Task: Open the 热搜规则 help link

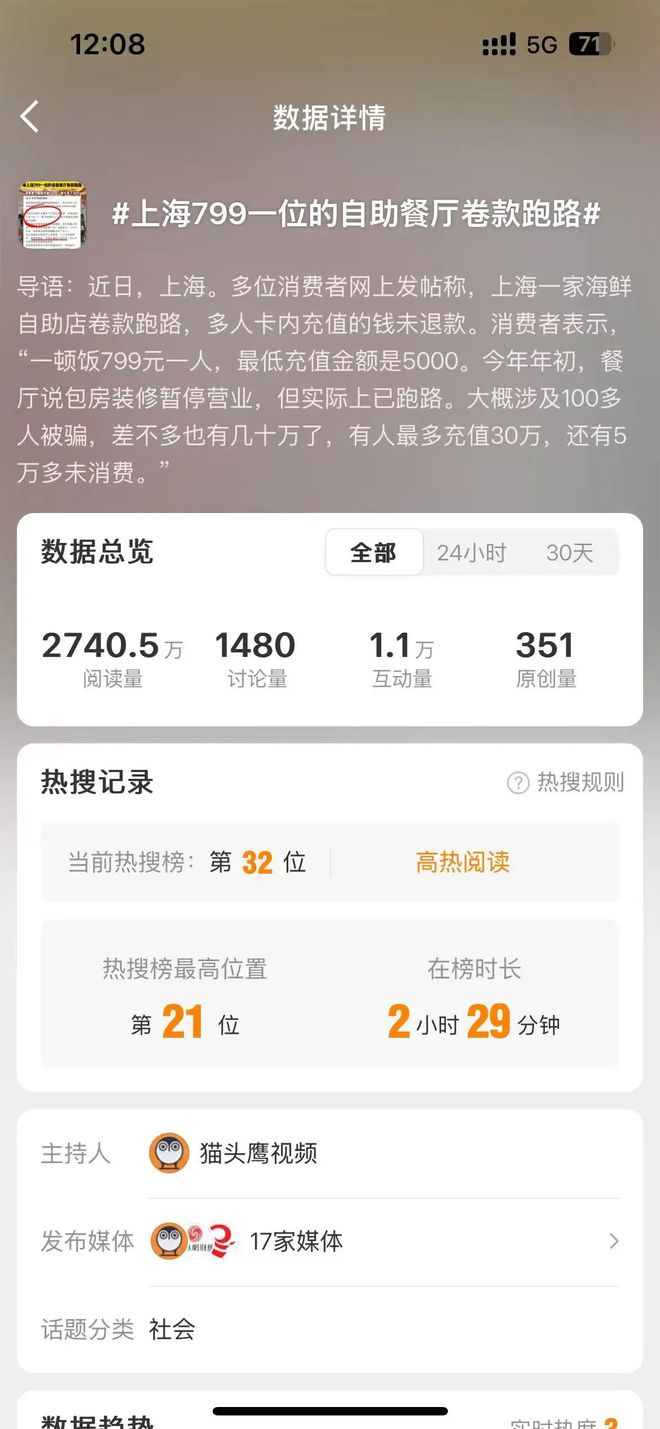Action: click(566, 783)
